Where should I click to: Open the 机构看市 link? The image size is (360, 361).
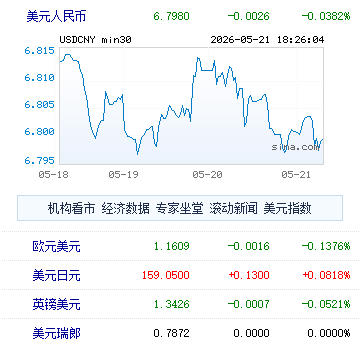point(71,209)
